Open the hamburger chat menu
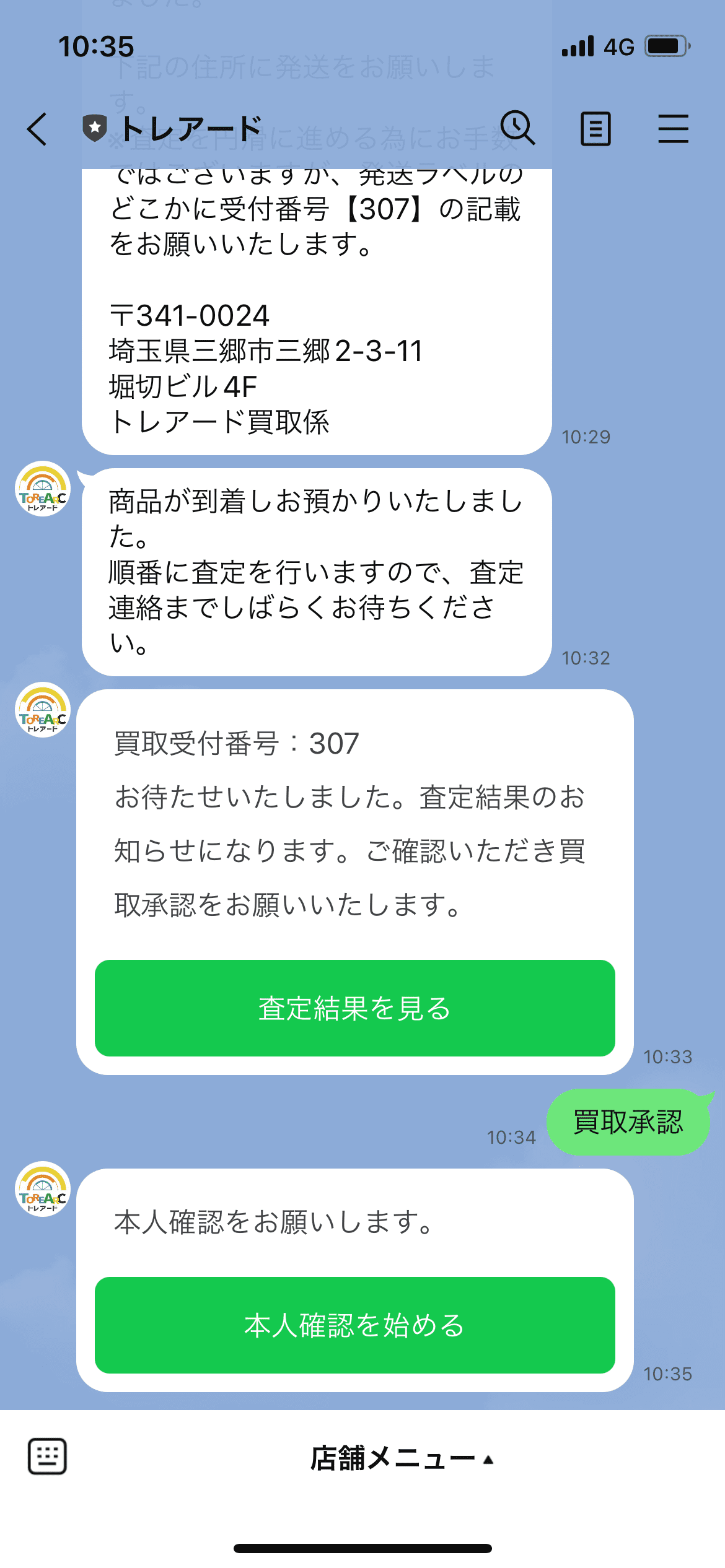725x1568 pixels. tap(673, 129)
